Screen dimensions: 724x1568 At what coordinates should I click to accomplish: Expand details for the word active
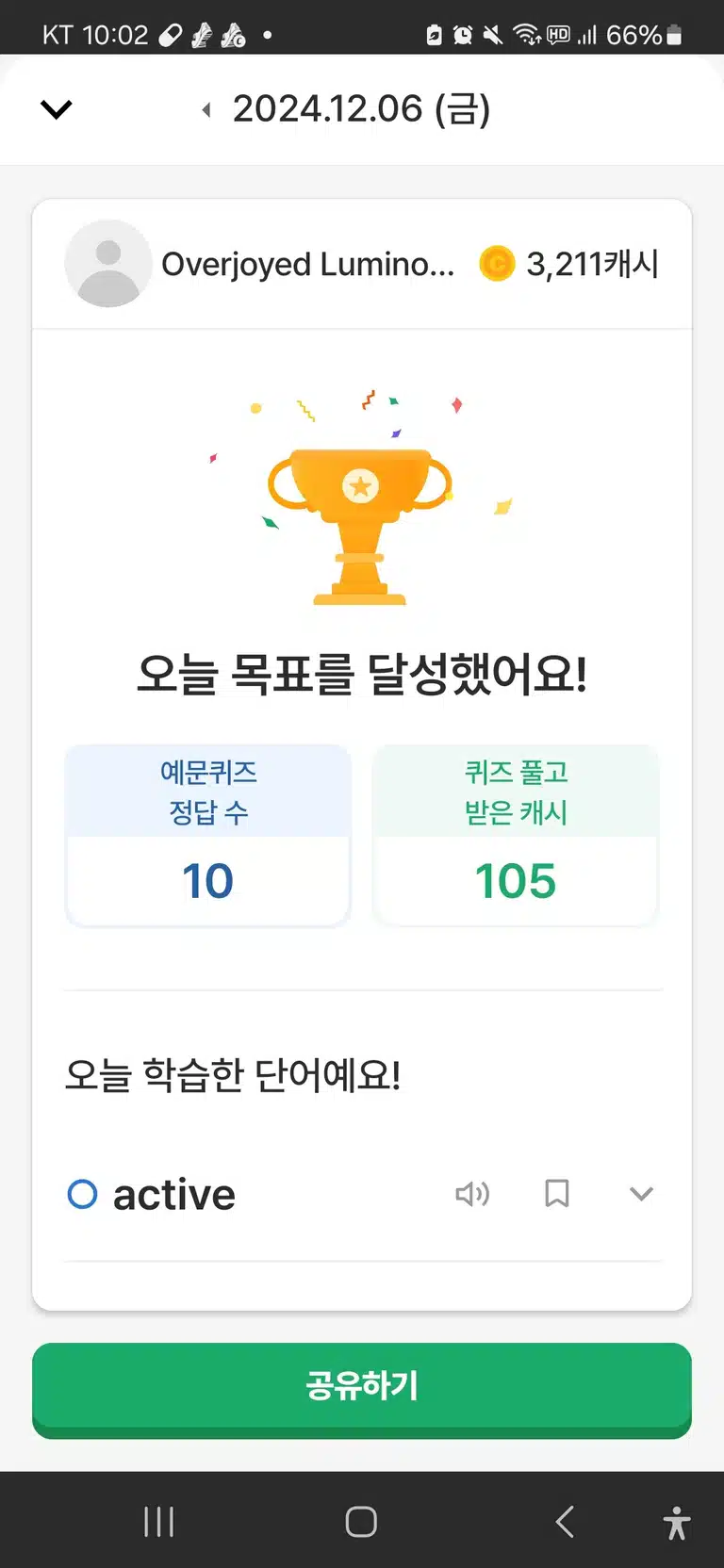point(641,1194)
